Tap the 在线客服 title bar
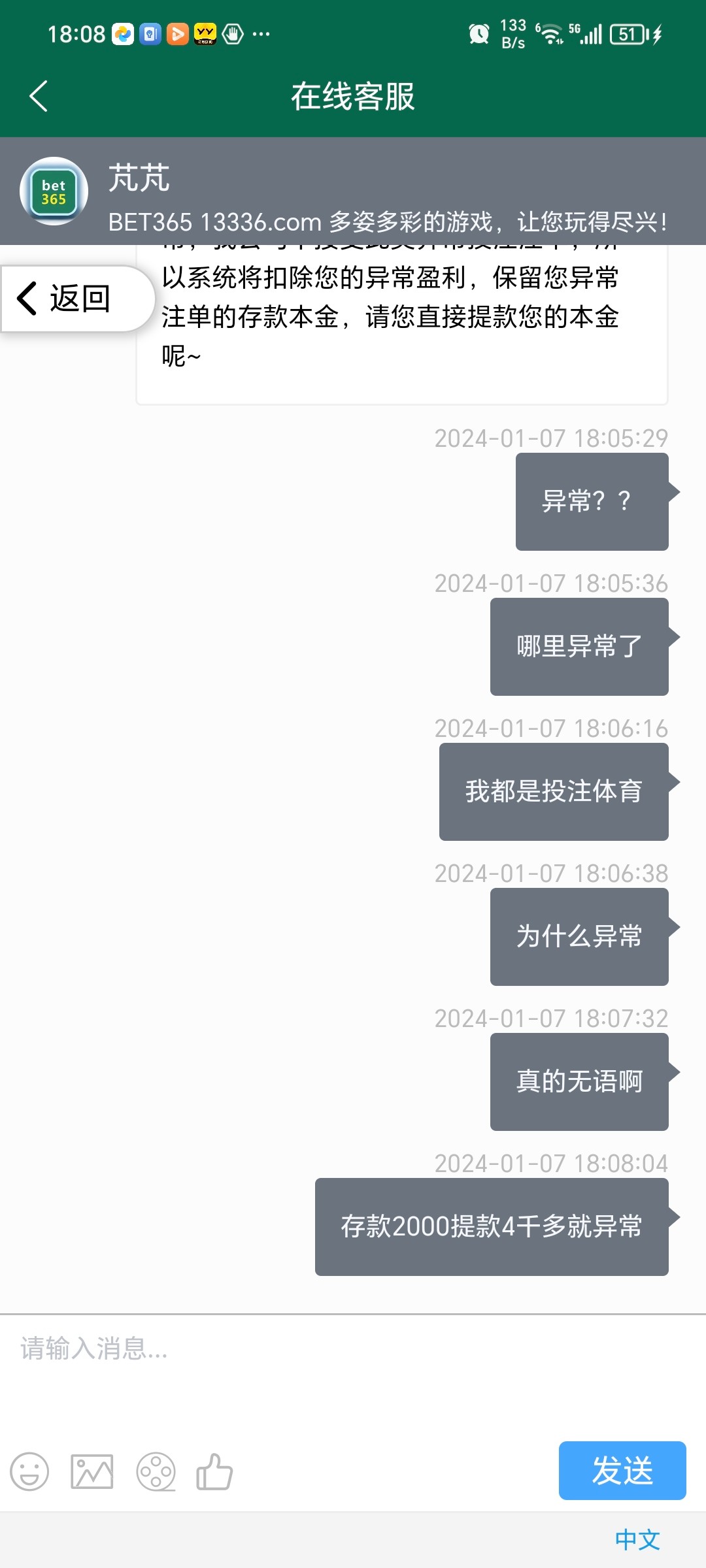The height and width of the screenshot is (1568, 706). click(x=353, y=95)
